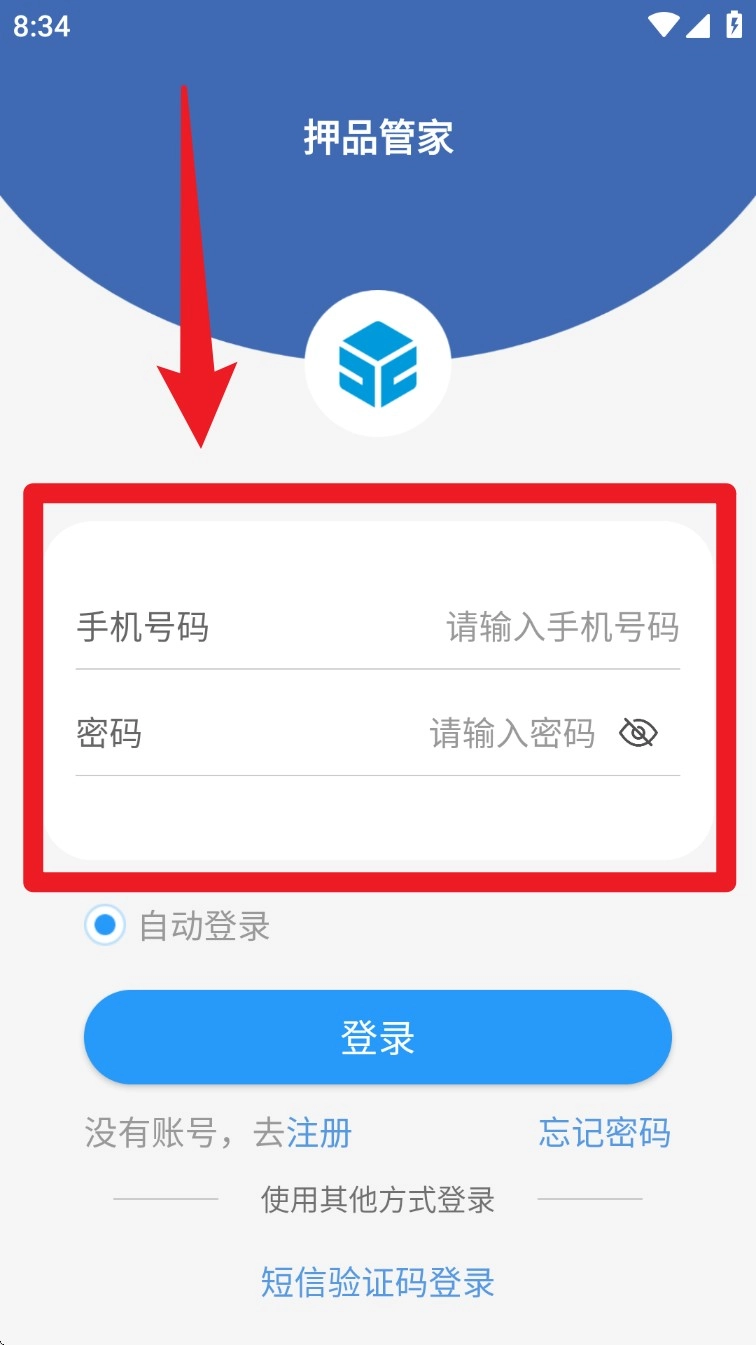Toggle the 自动登录 auto-login option
The width and height of the screenshot is (756, 1345).
pyautogui.click(x=105, y=926)
